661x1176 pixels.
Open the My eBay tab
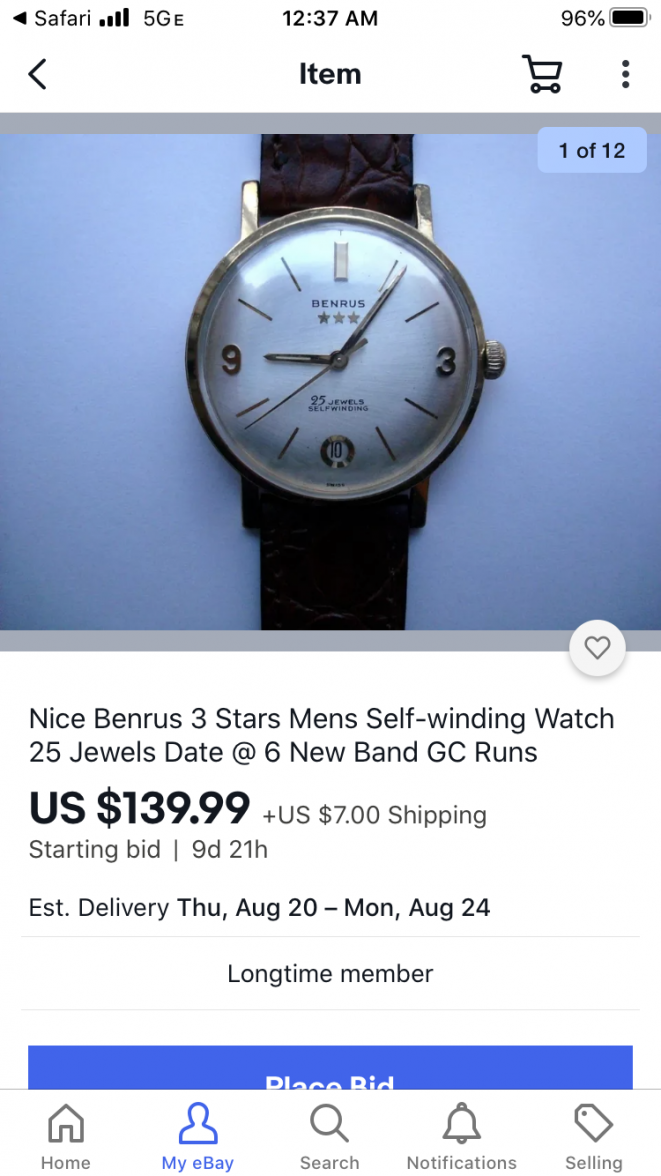[x=197, y=1136]
